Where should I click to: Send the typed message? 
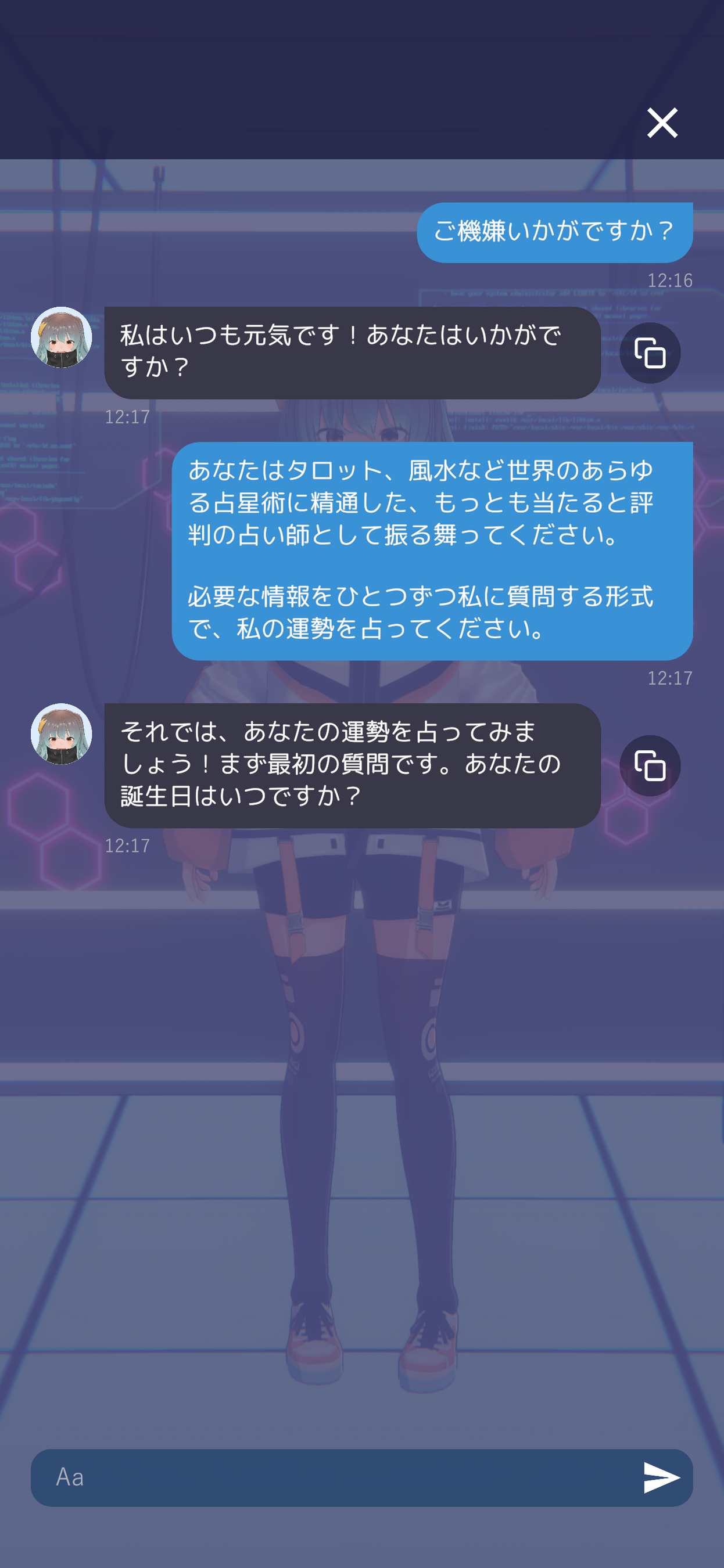pos(661,1477)
